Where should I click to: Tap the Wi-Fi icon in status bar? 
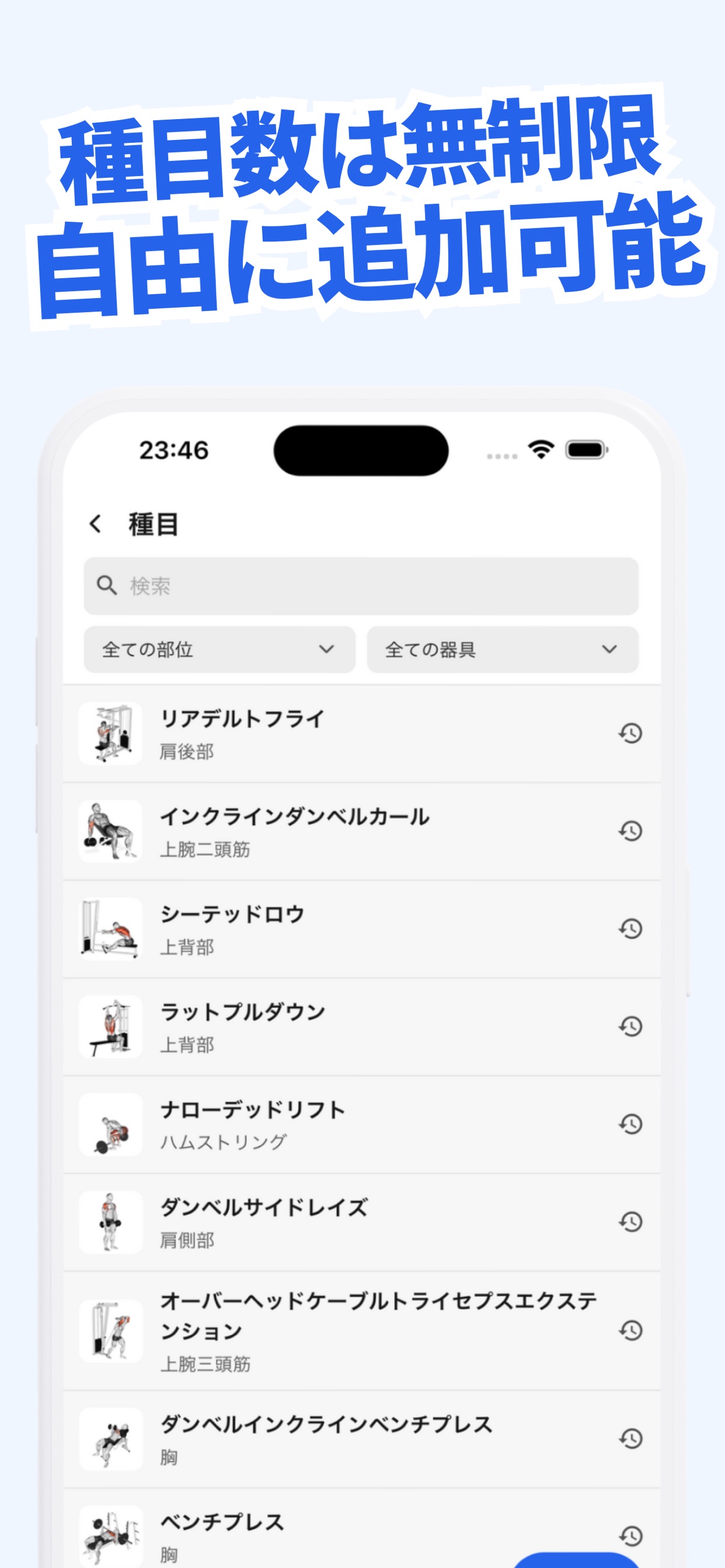point(541,449)
